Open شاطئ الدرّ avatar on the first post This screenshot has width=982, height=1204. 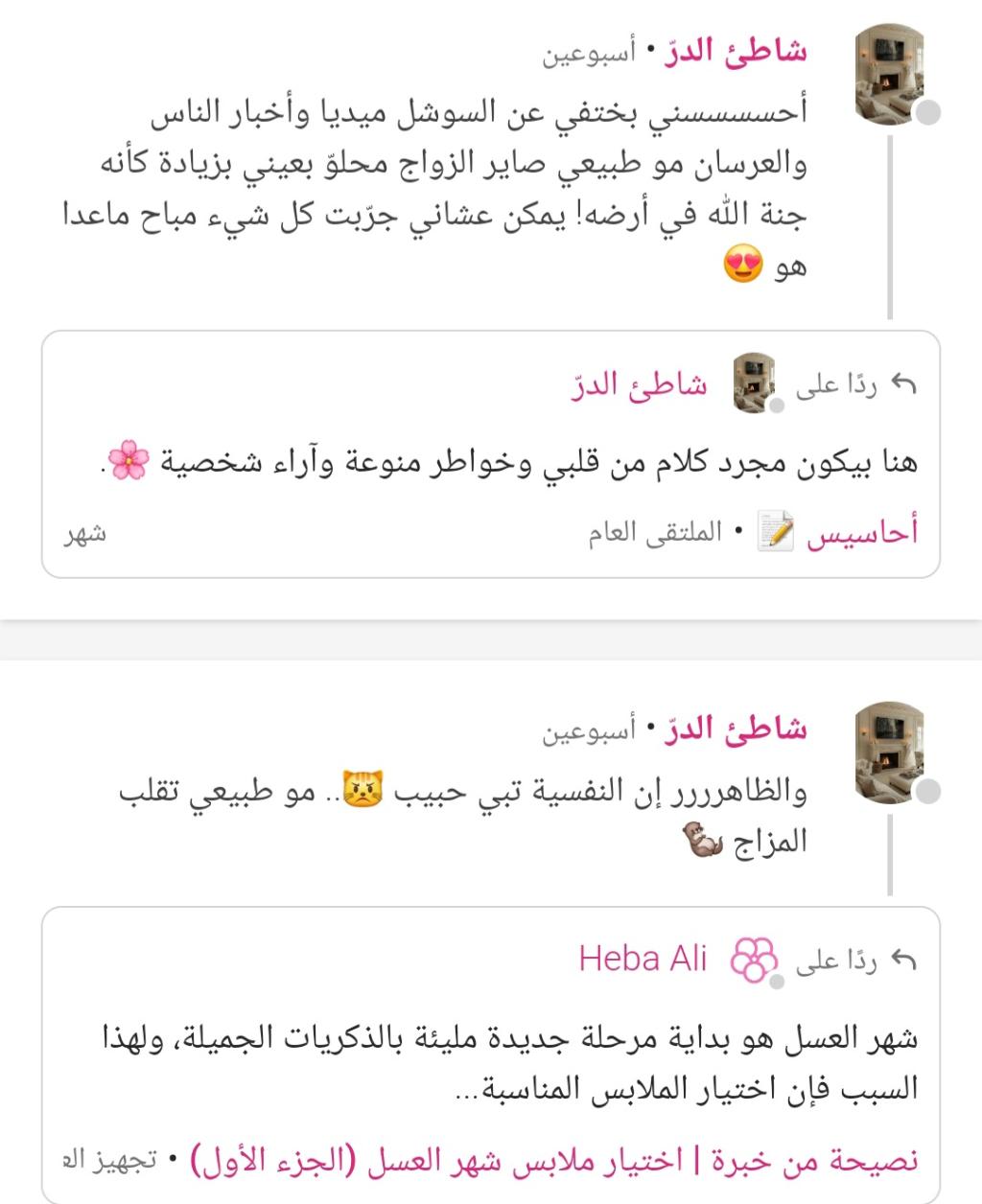click(888, 69)
